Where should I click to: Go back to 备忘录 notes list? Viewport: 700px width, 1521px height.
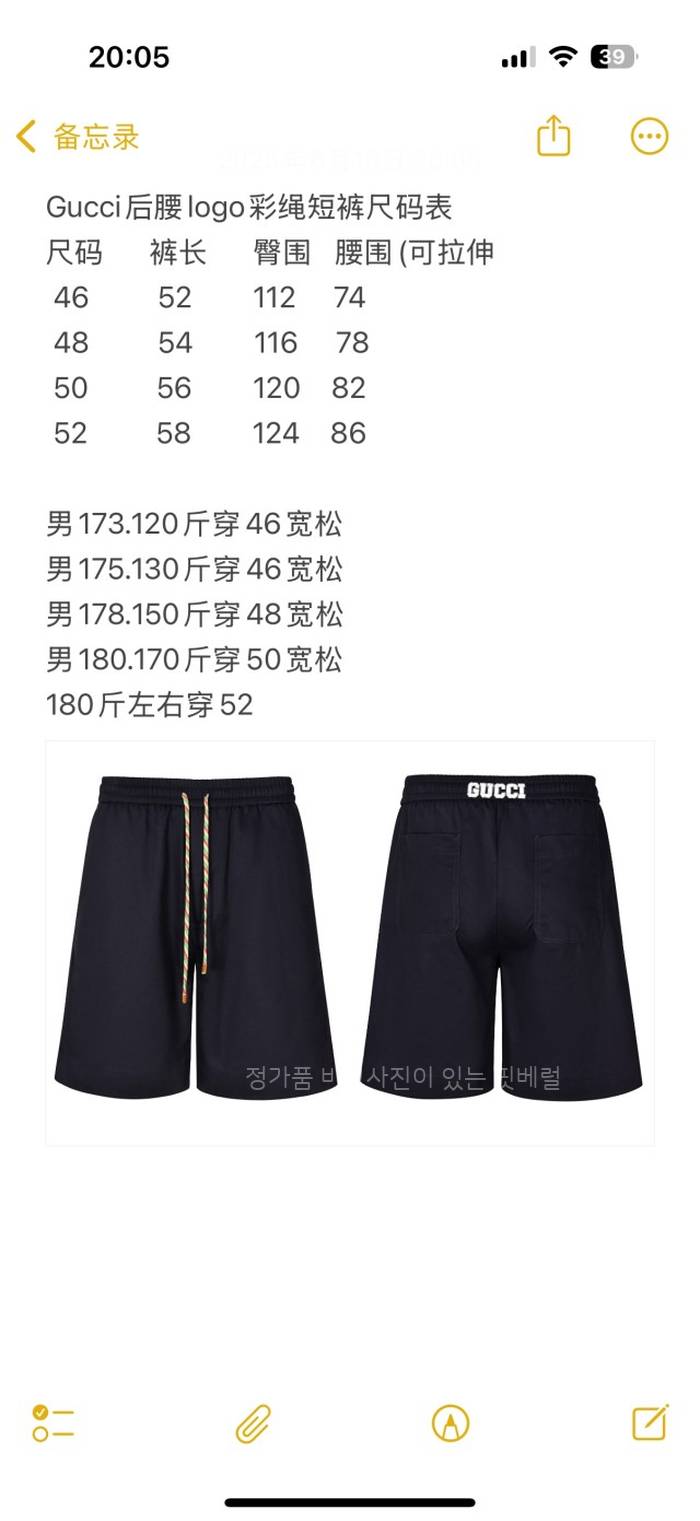pos(78,137)
